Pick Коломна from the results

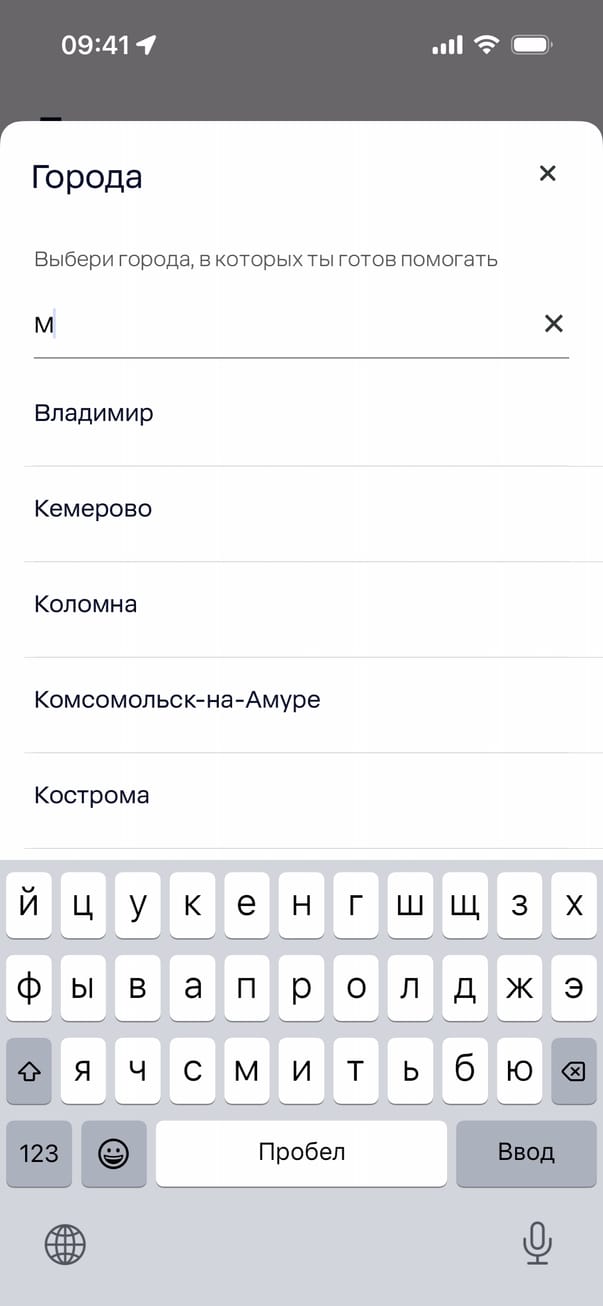pos(86,605)
